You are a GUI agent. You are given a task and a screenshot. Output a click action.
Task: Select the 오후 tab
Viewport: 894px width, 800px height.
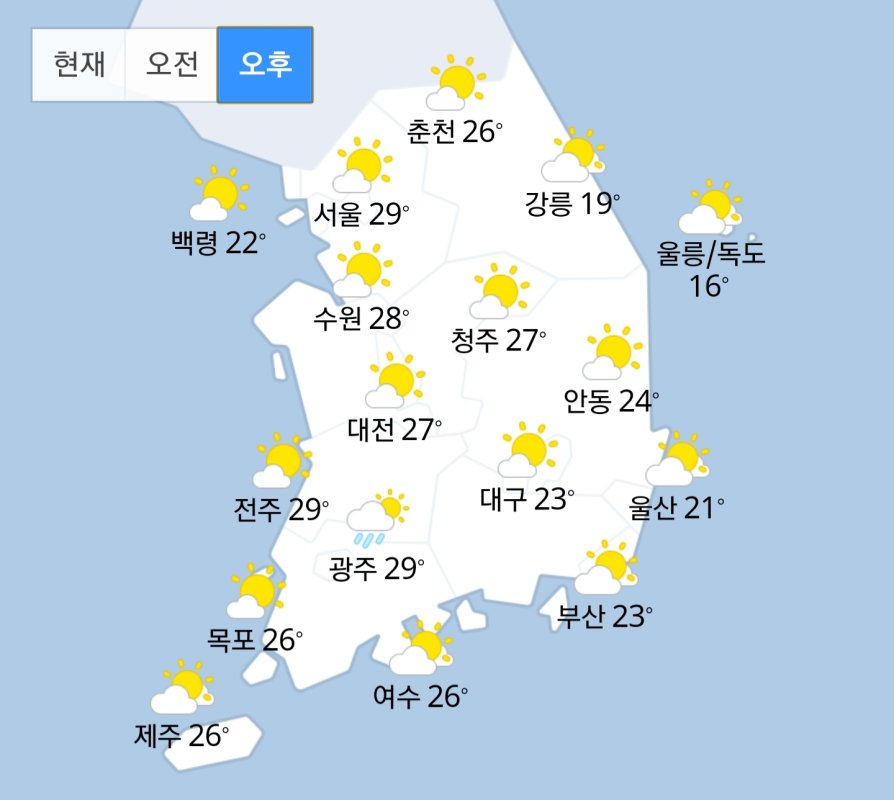click(x=265, y=65)
